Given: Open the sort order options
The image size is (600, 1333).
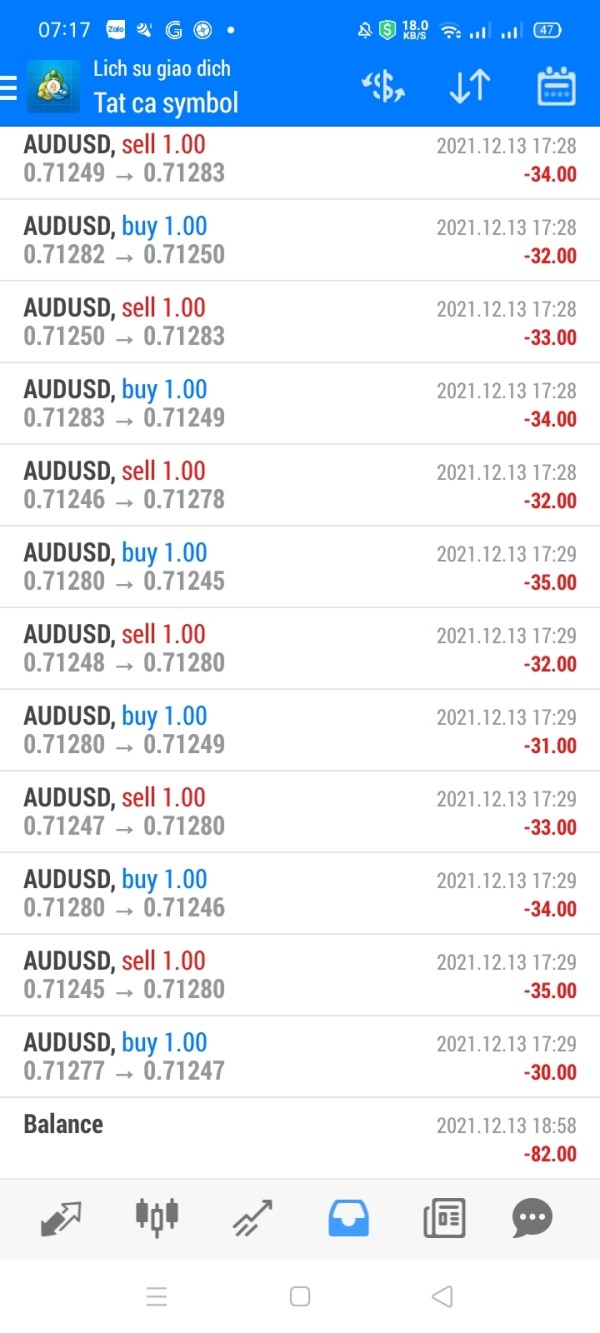Looking at the screenshot, I should pyautogui.click(x=468, y=87).
